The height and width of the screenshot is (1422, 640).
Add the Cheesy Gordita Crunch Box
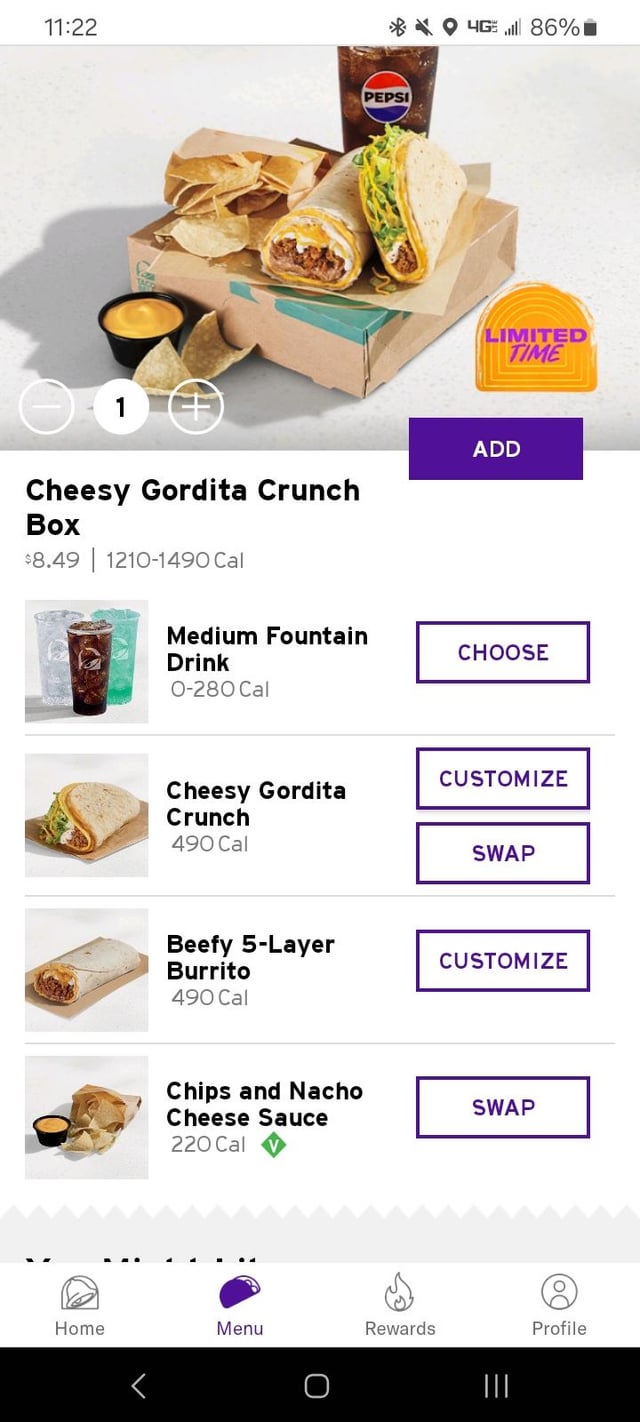(x=496, y=449)
